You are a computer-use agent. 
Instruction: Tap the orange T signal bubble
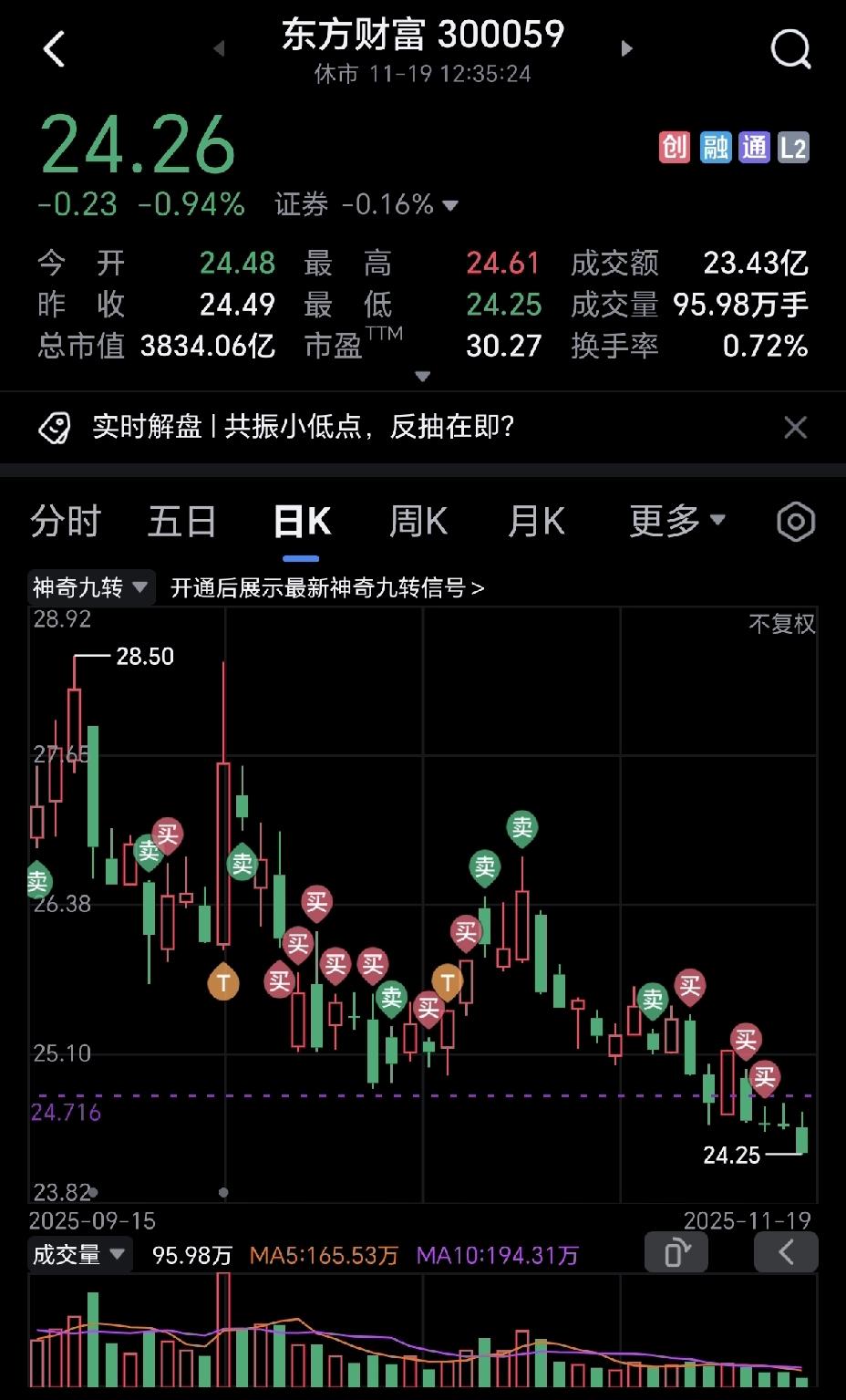click(x=224, y=983)
